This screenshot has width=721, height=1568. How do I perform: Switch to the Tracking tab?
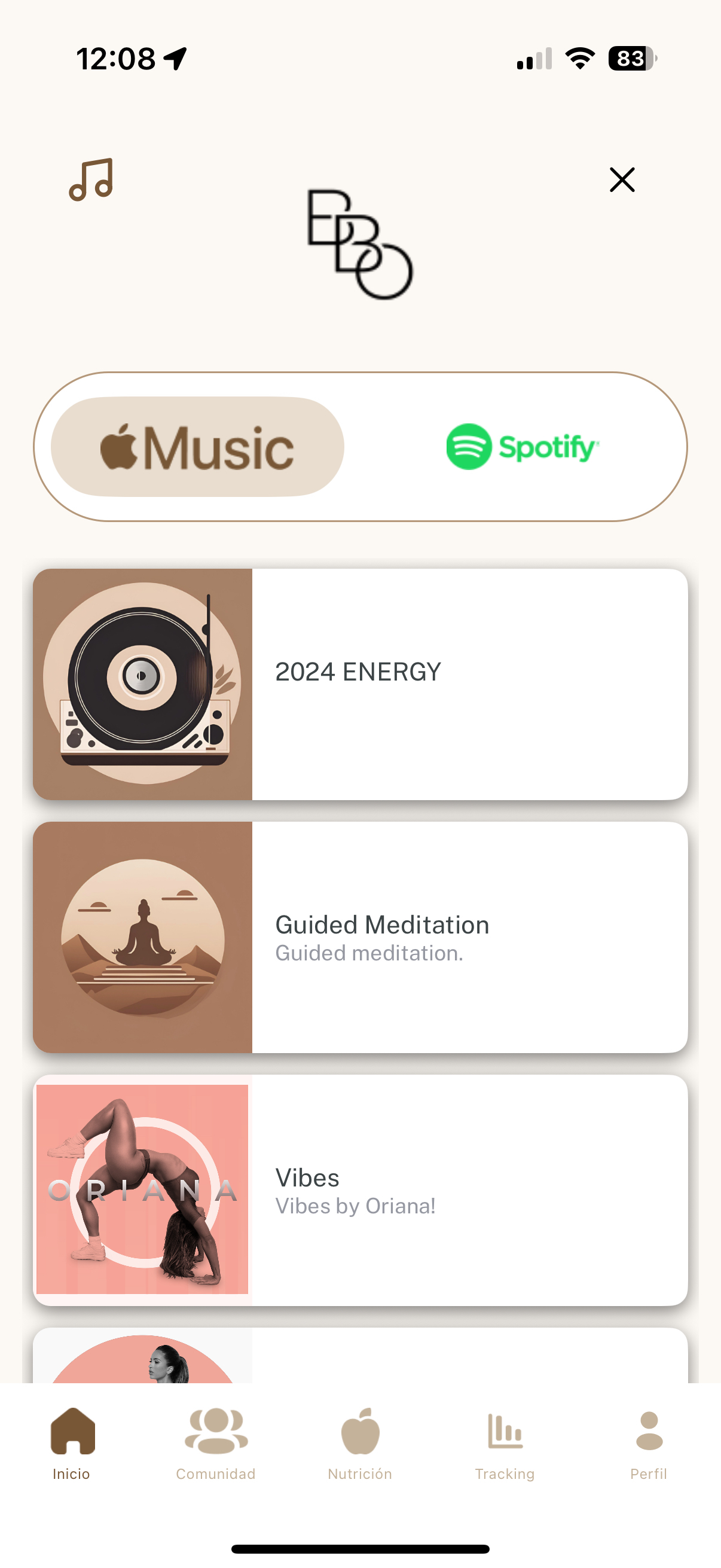(x=505, y=1442)
